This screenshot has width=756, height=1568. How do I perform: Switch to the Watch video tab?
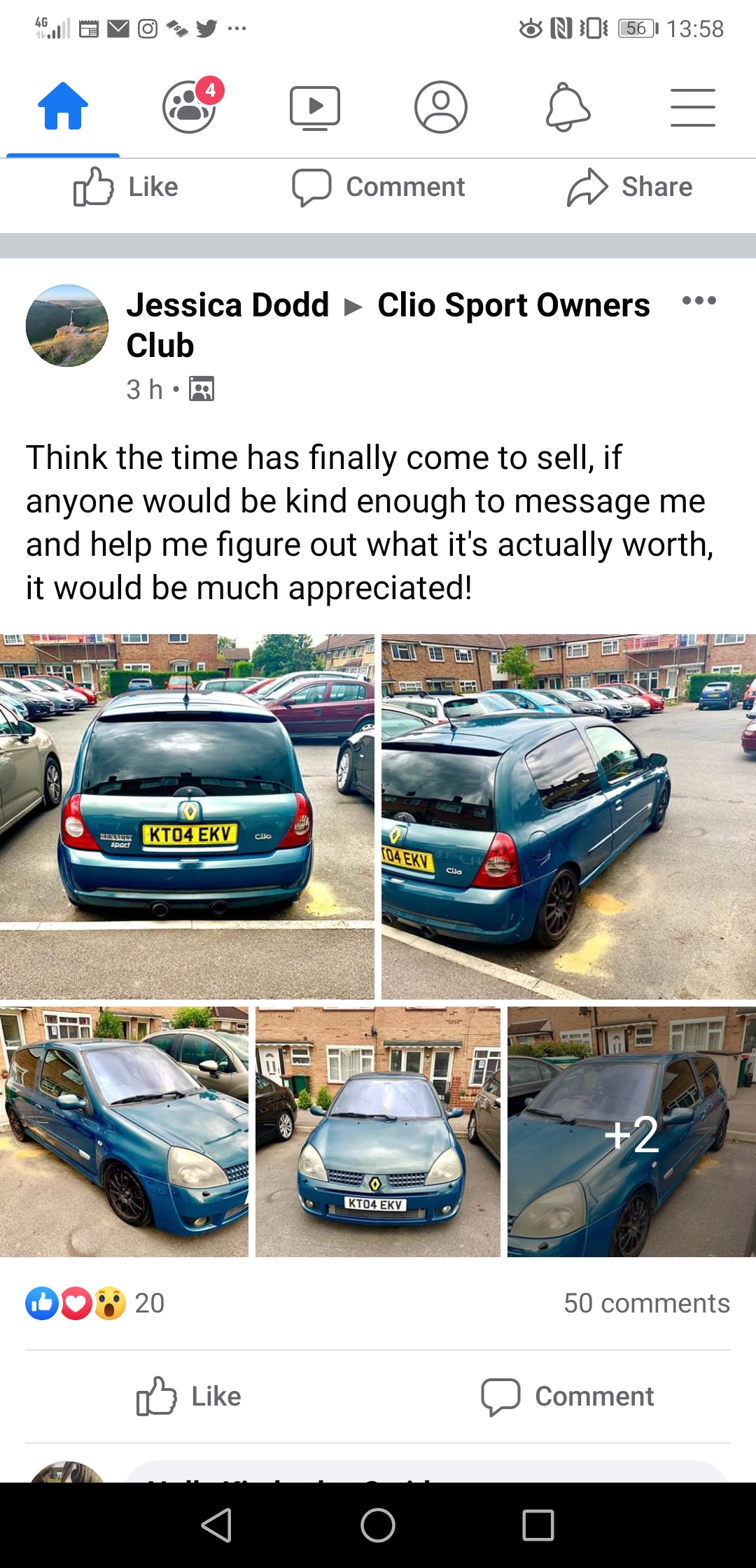coord(315,107)
